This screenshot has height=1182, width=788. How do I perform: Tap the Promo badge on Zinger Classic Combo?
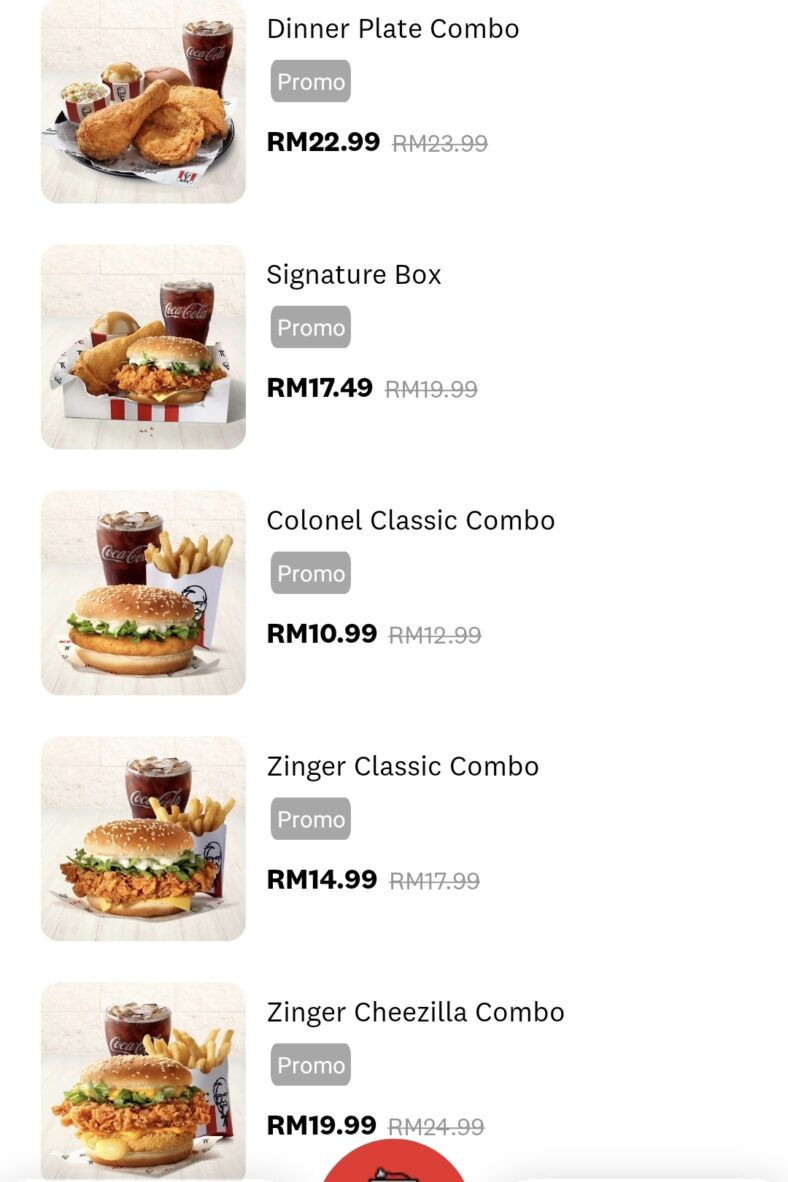point(310,819)
